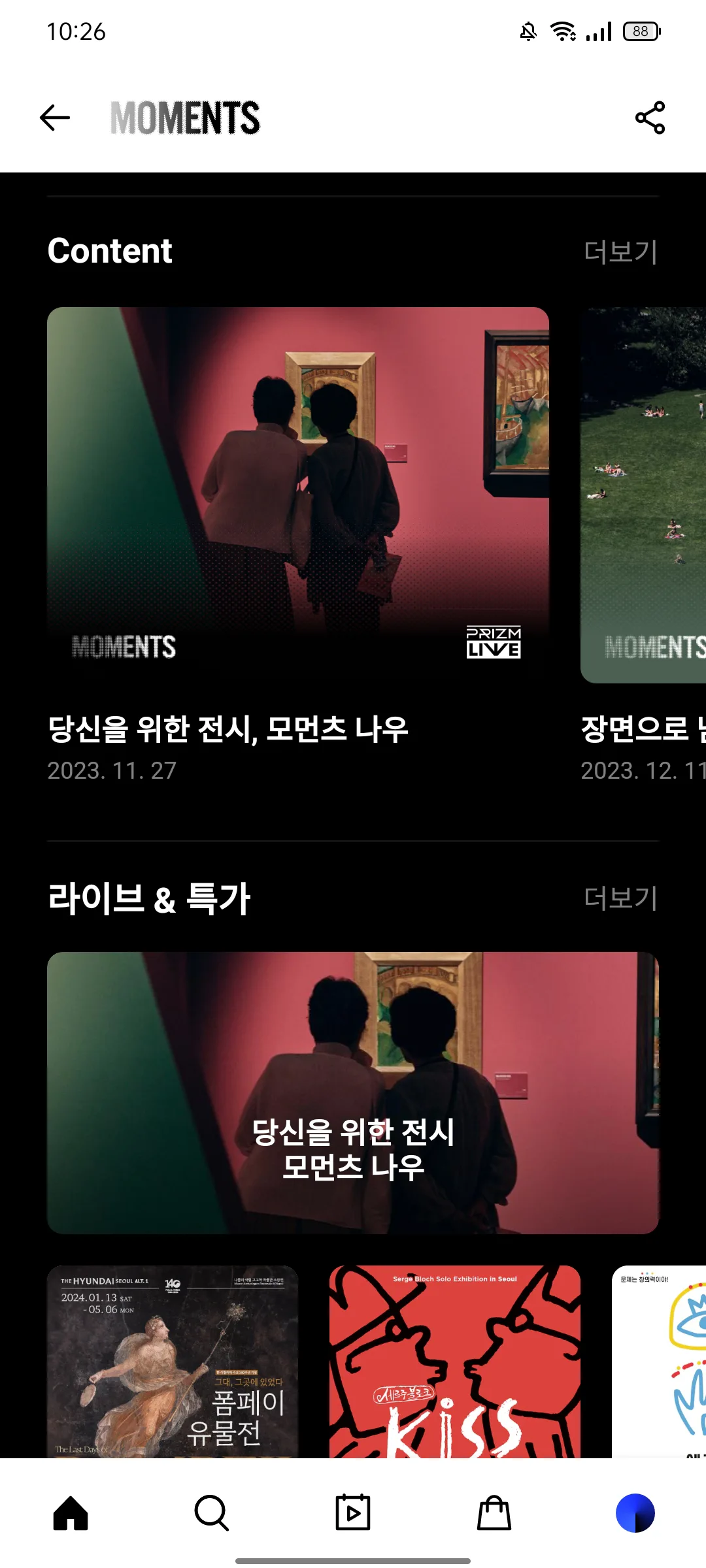The image size is (706, 1568).
Task: Open the 당신을 위한 전시 모먼츠 나우 live banner
Action: [x=353, y=1093]
